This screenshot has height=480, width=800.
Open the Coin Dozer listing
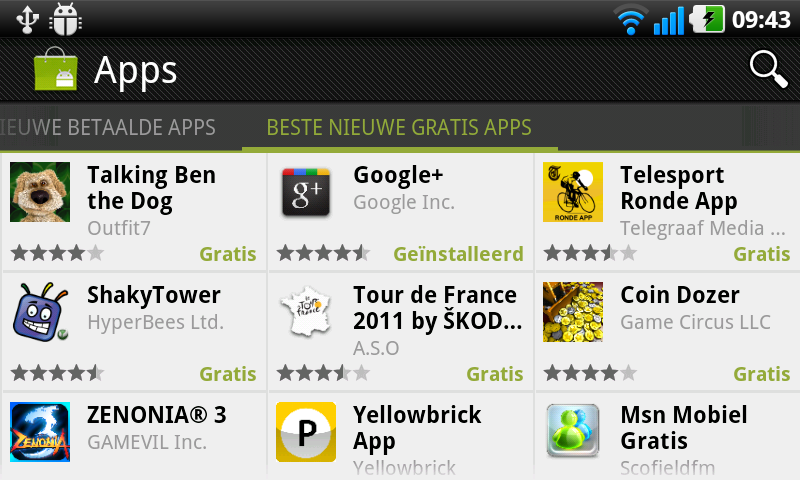(667, 331)
